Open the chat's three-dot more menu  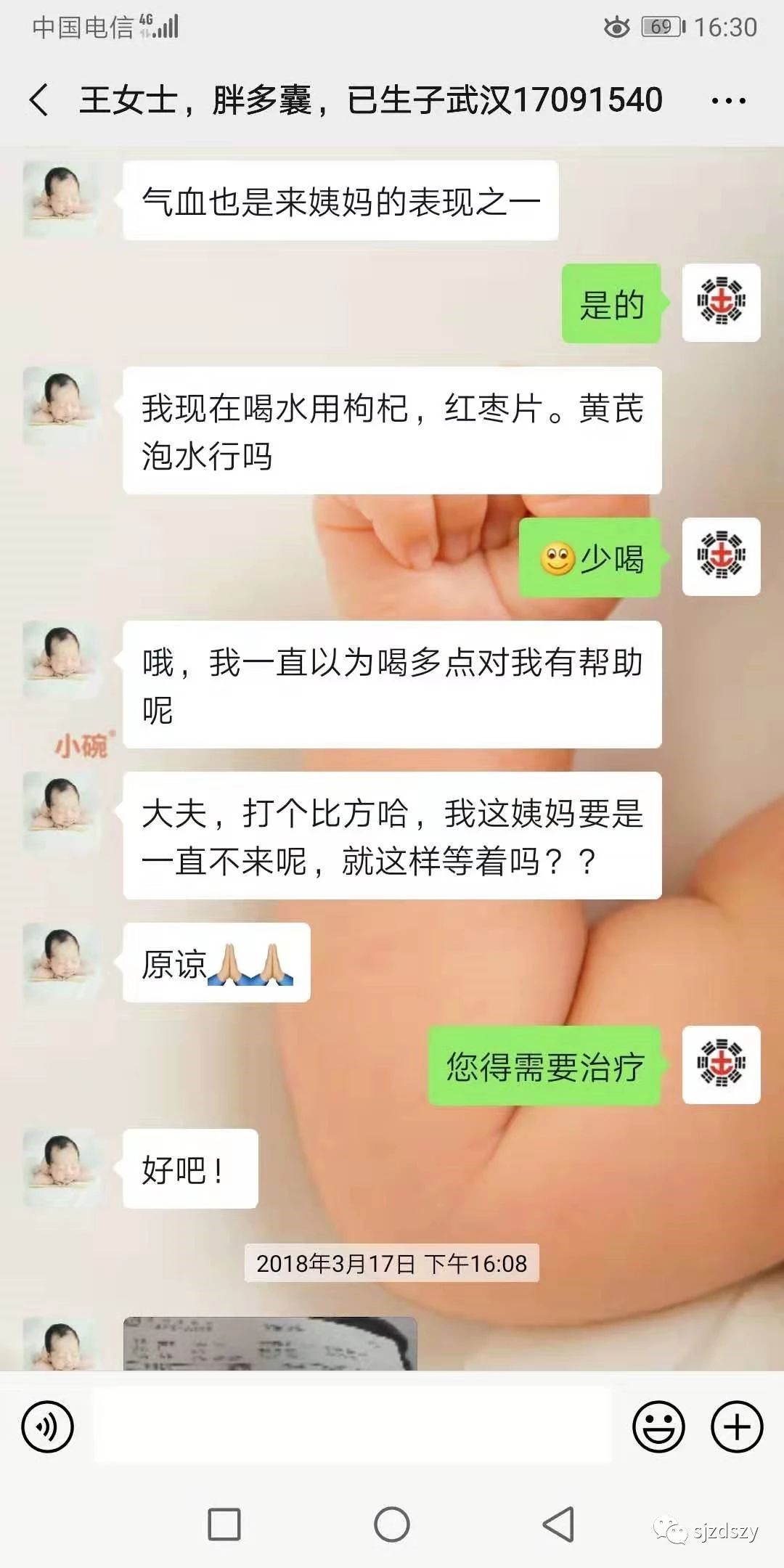pyautogui.click(x=728, y=101)
